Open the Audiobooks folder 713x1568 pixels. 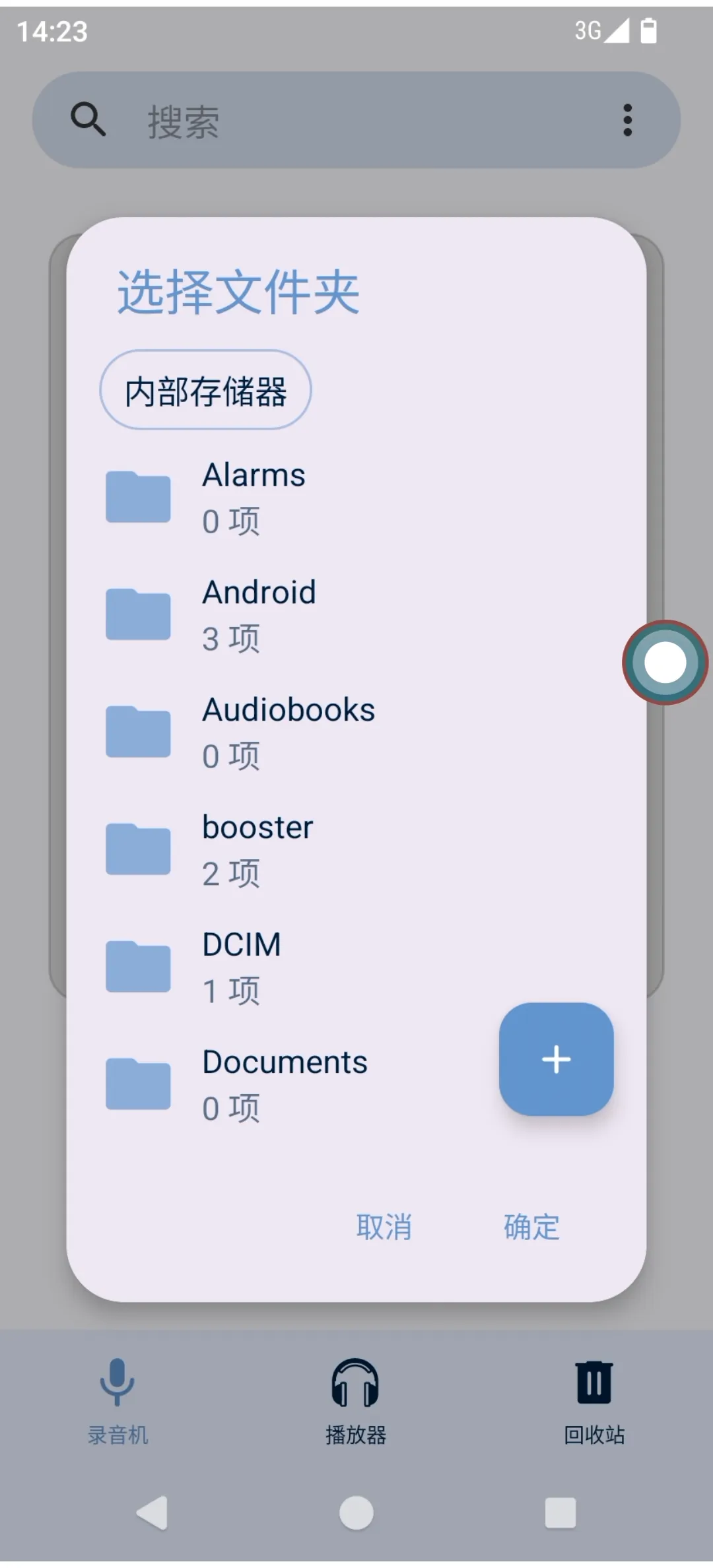pos(288,732)
